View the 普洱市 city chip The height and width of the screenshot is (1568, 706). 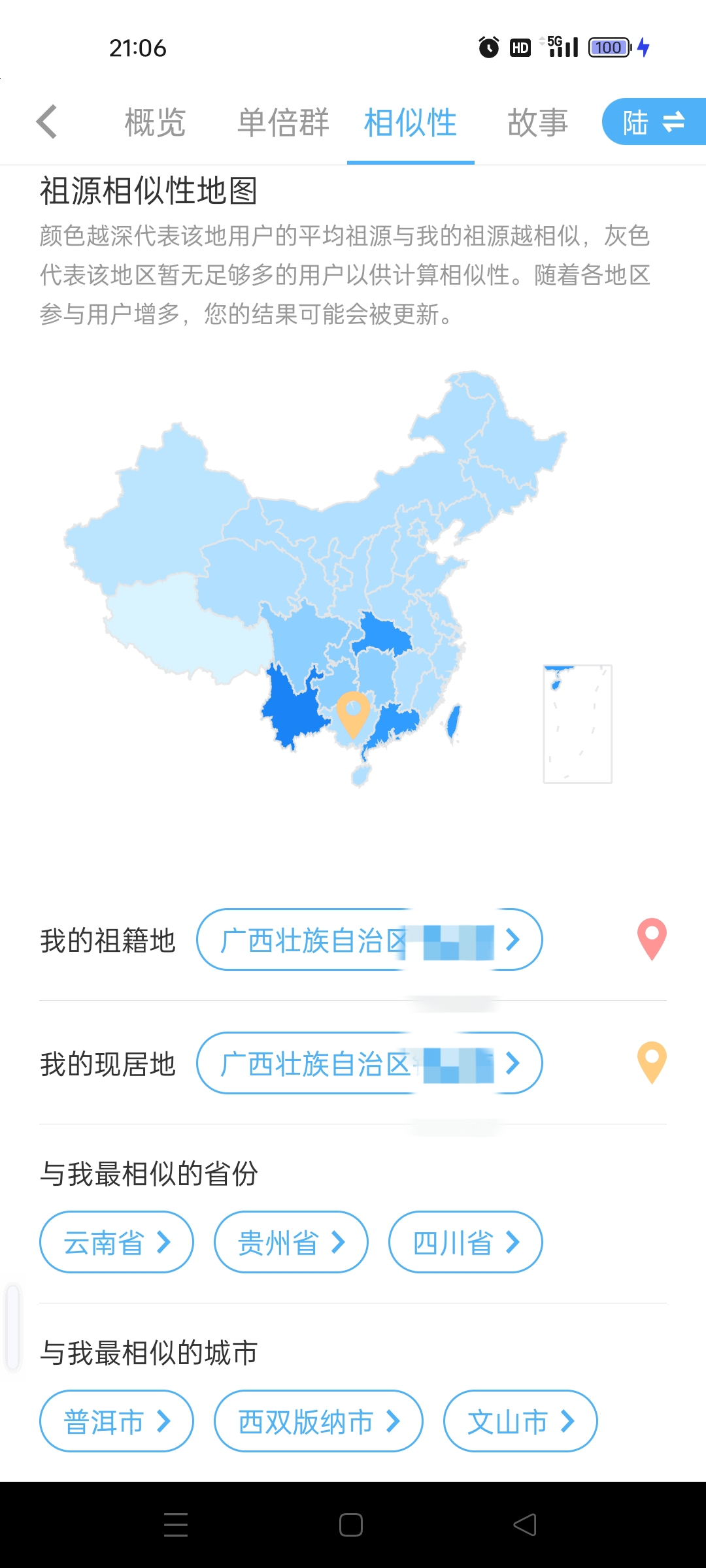pos(116,1421)
